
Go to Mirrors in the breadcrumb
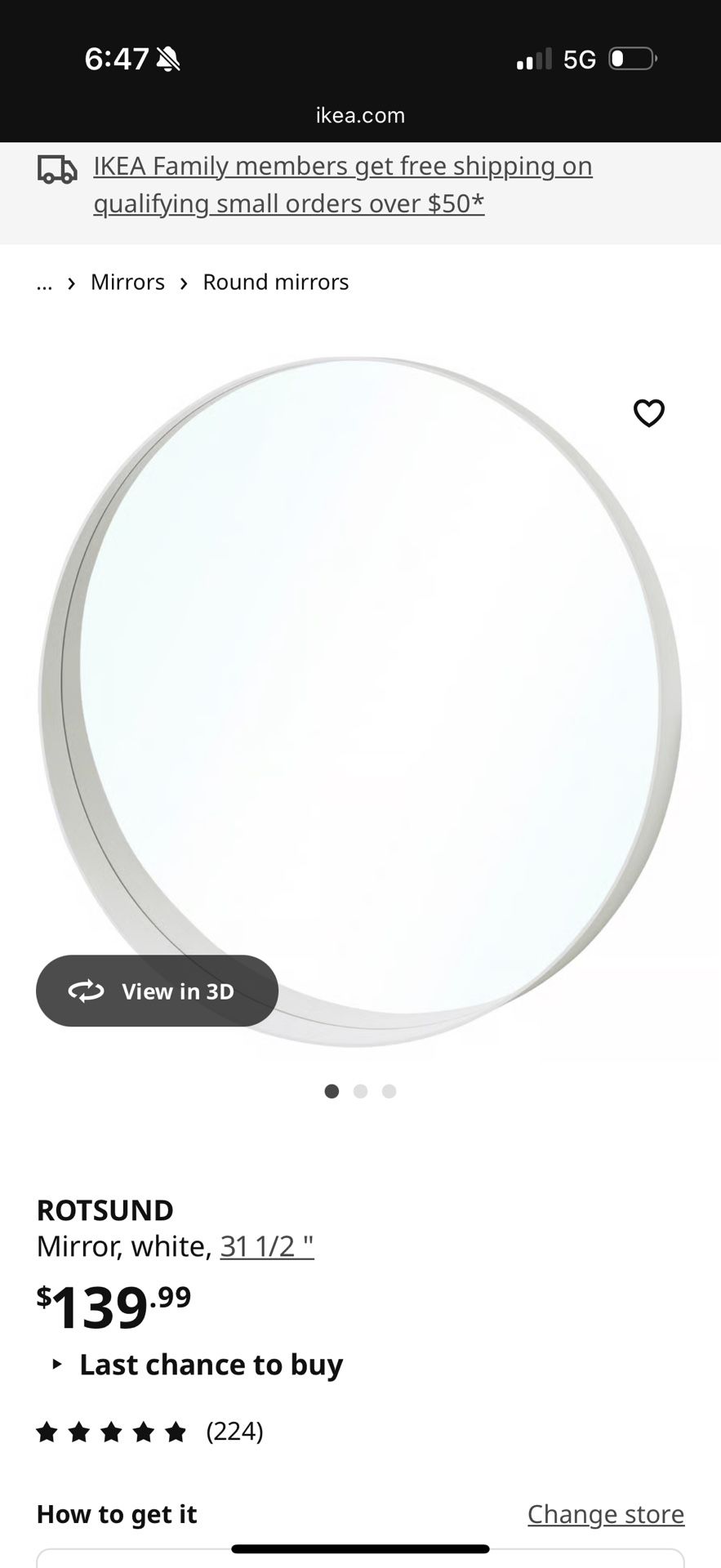(x=127, y=282)
